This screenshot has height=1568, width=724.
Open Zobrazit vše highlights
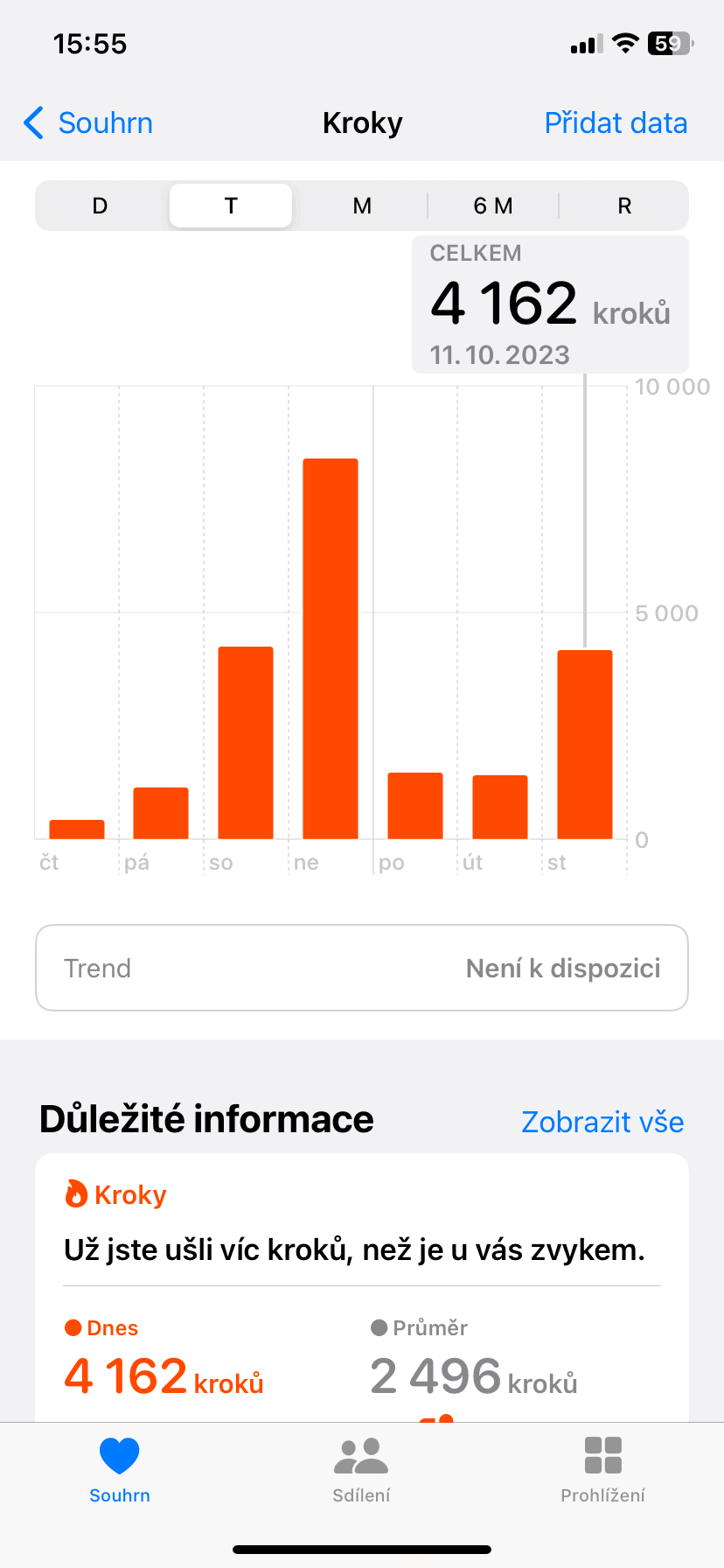point(602,1122)
